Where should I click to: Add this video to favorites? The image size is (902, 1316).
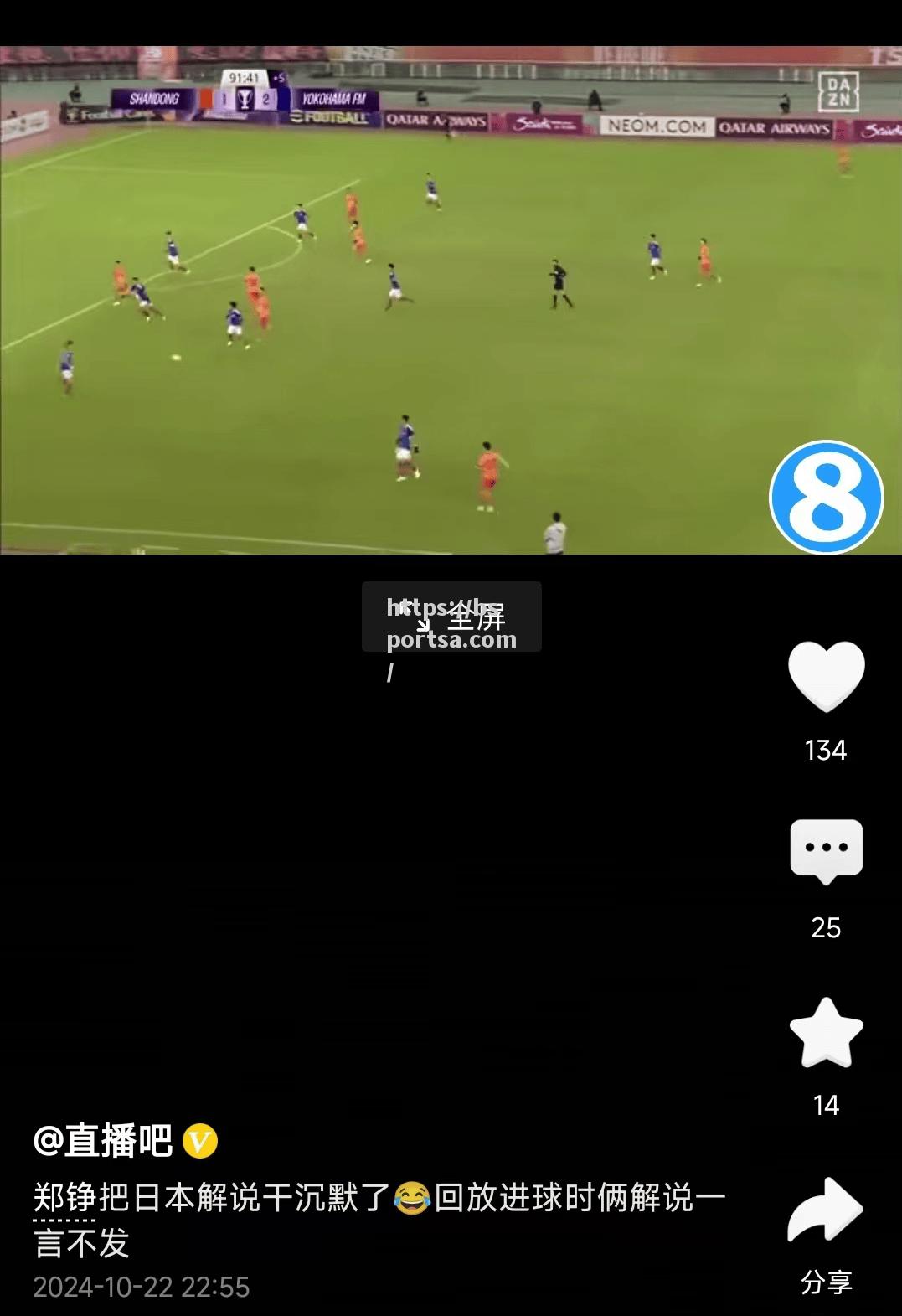pyautogui.click(x=826, y=1034)
